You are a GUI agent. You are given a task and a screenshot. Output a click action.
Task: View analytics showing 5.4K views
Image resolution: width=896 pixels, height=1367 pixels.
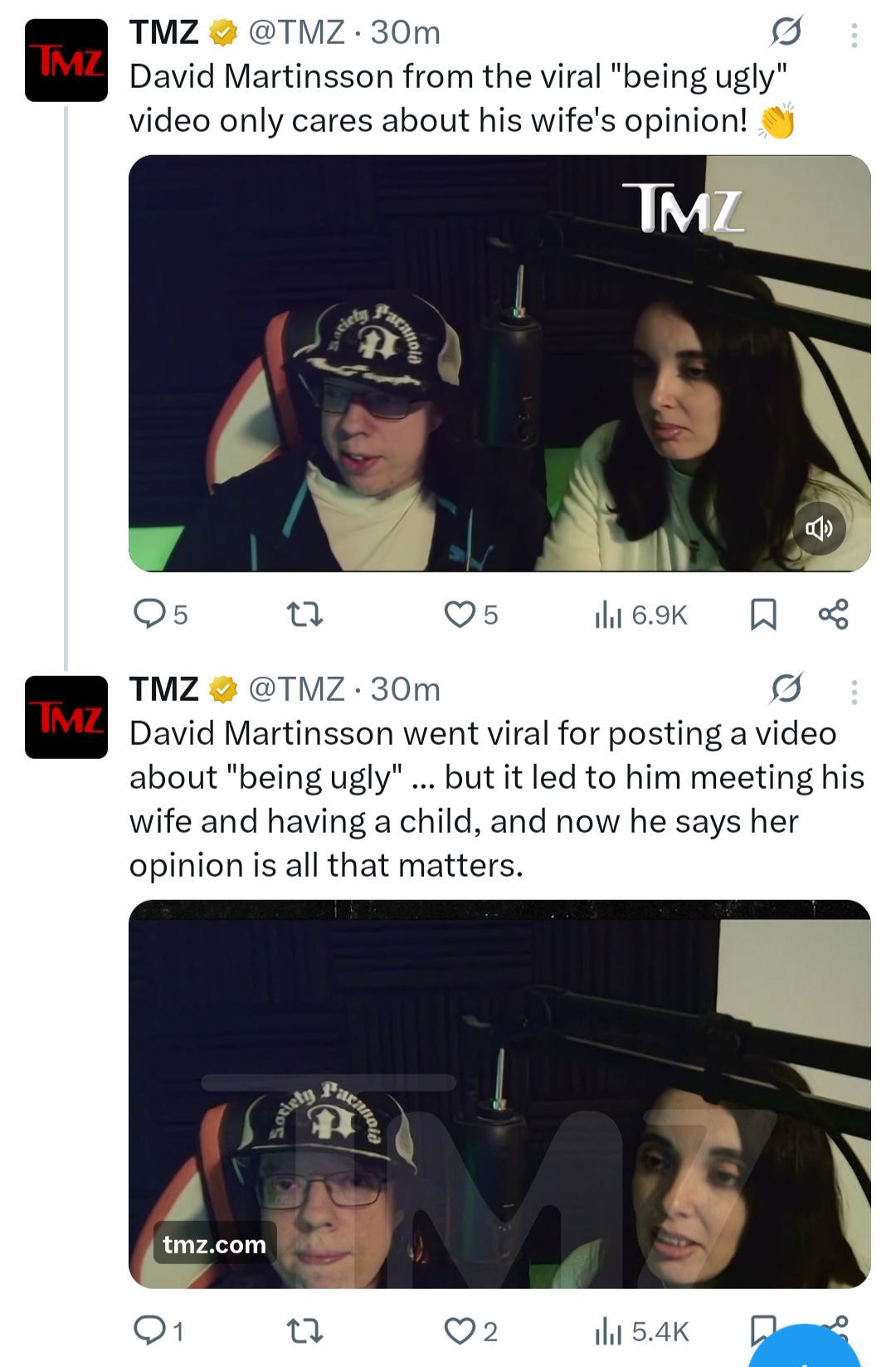click(640, 1331)
